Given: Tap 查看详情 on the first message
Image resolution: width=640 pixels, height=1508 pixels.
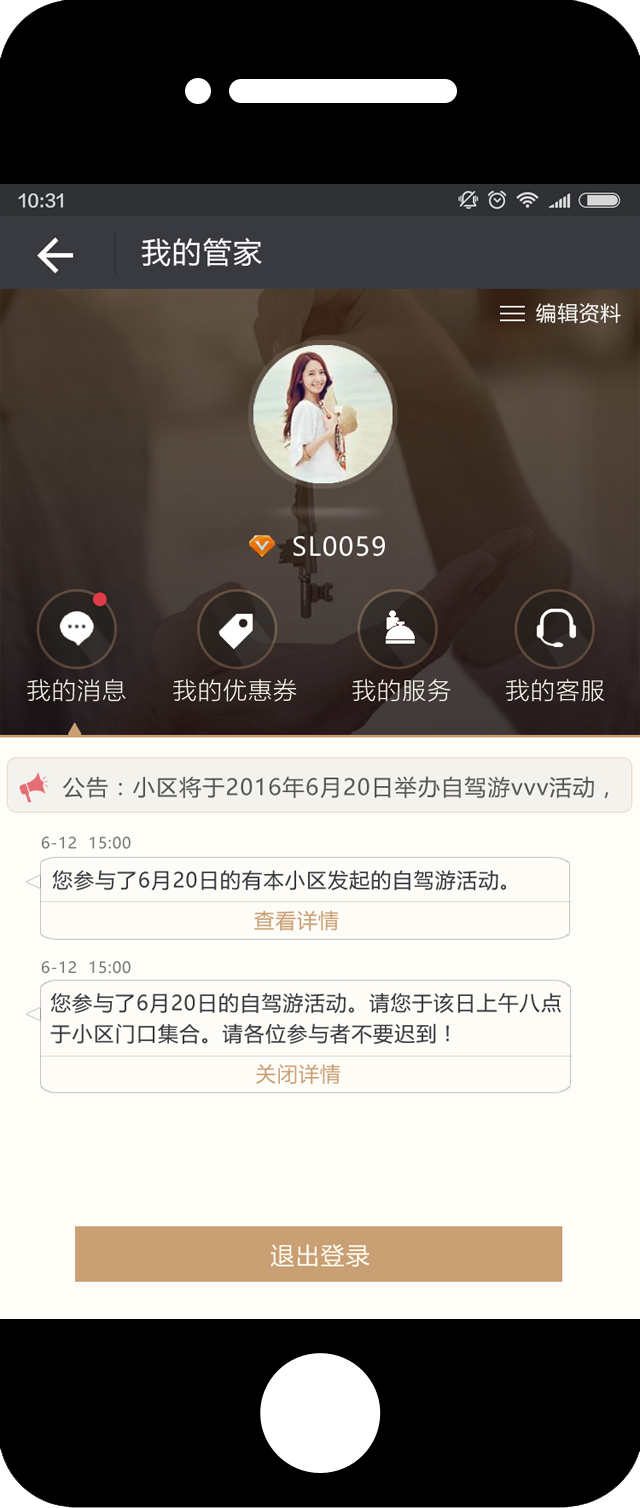Looking at the screenshot, I should (x=297, y=921).
